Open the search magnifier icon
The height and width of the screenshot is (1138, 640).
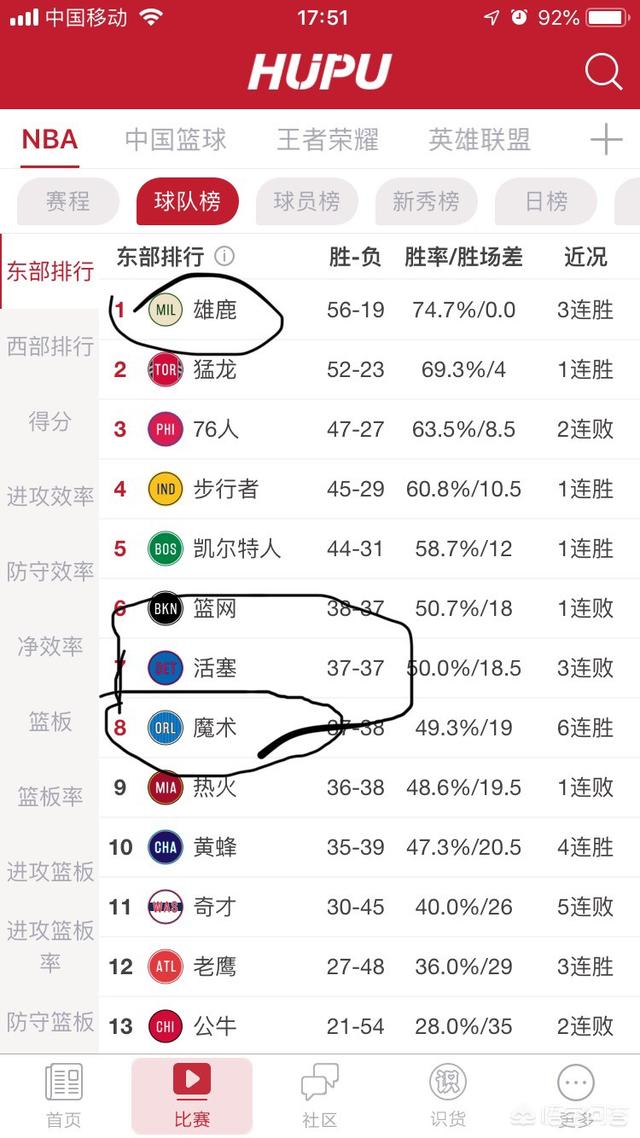(x=603, y=73)
